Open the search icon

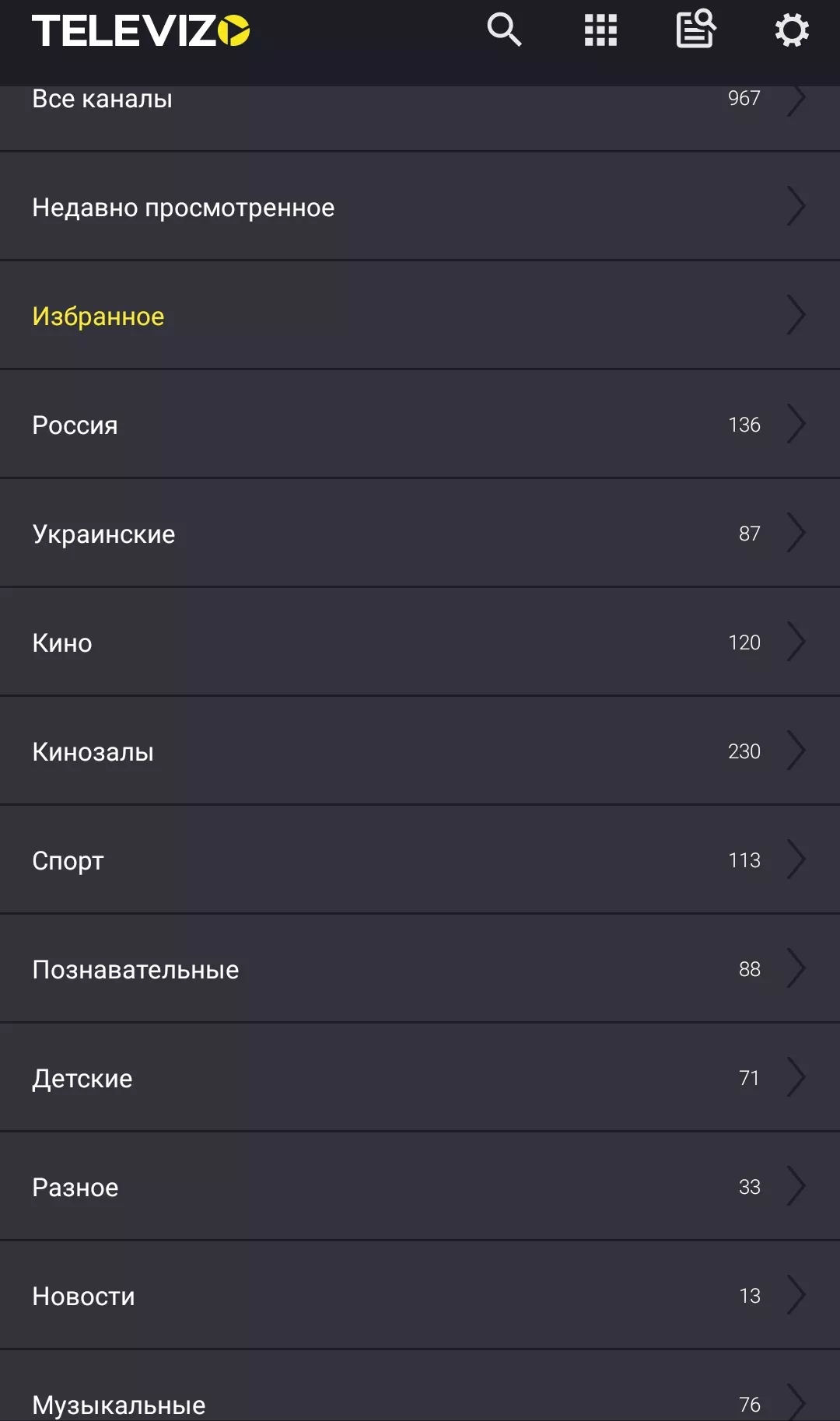(504, 30)
